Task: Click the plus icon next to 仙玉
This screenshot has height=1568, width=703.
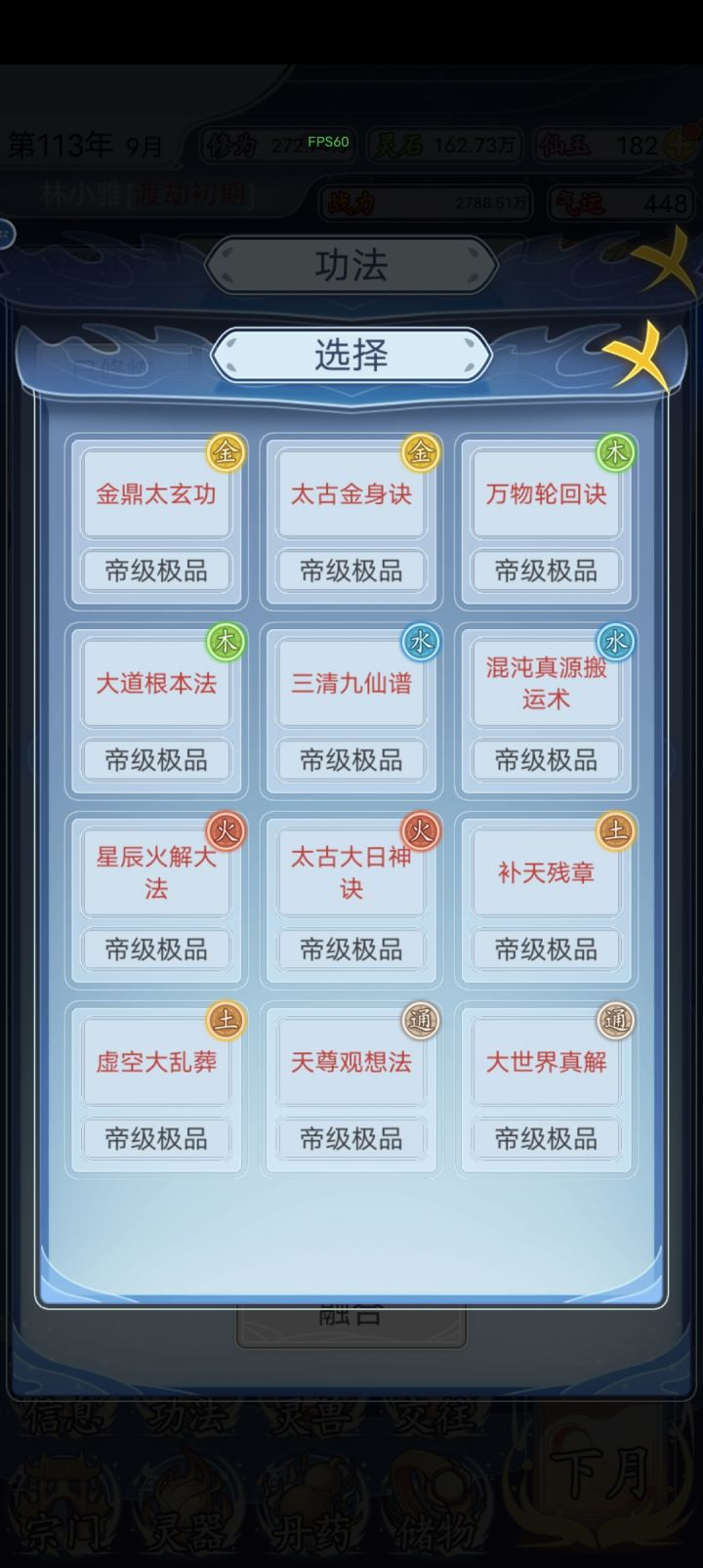Action: (x=678, y=147)
